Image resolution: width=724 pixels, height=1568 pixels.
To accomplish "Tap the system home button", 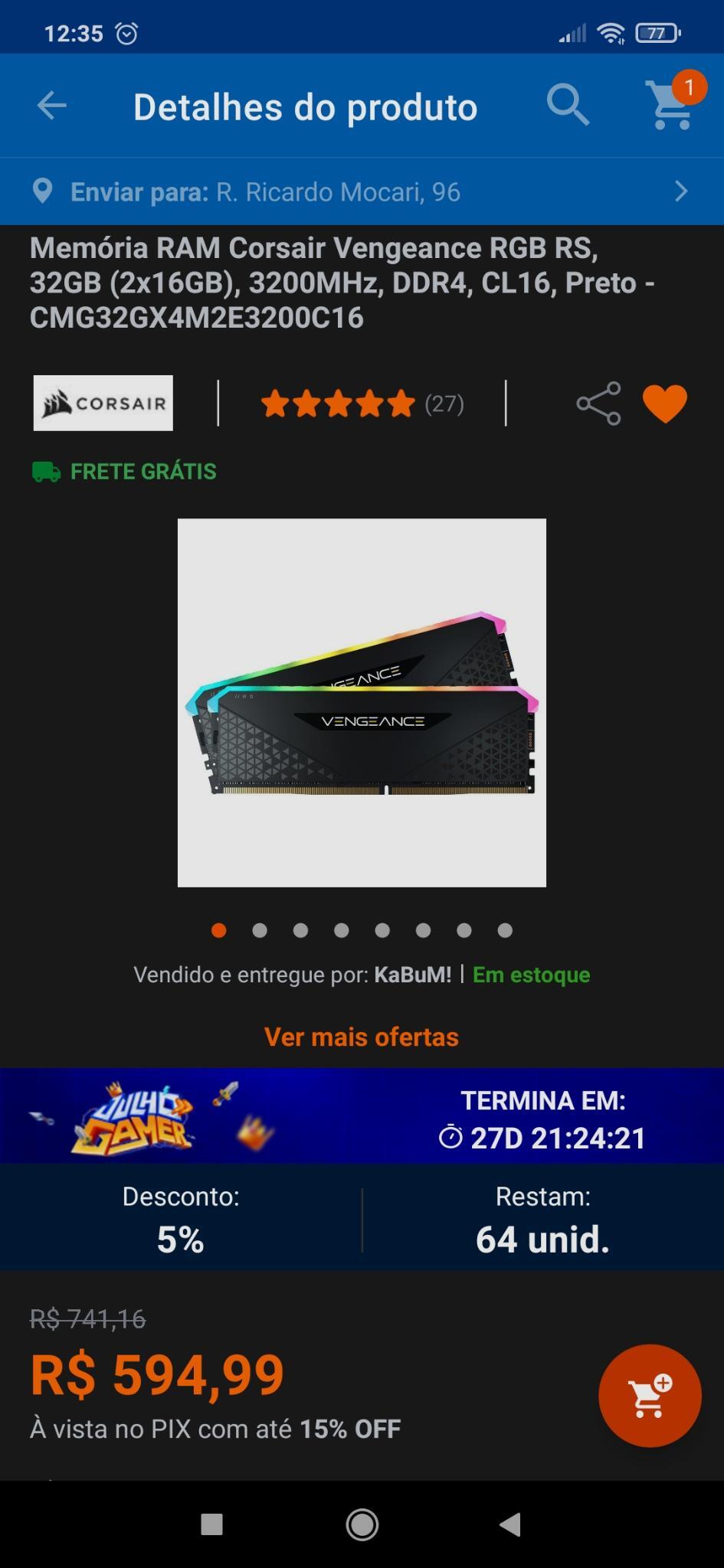I will pos(362,1524).
